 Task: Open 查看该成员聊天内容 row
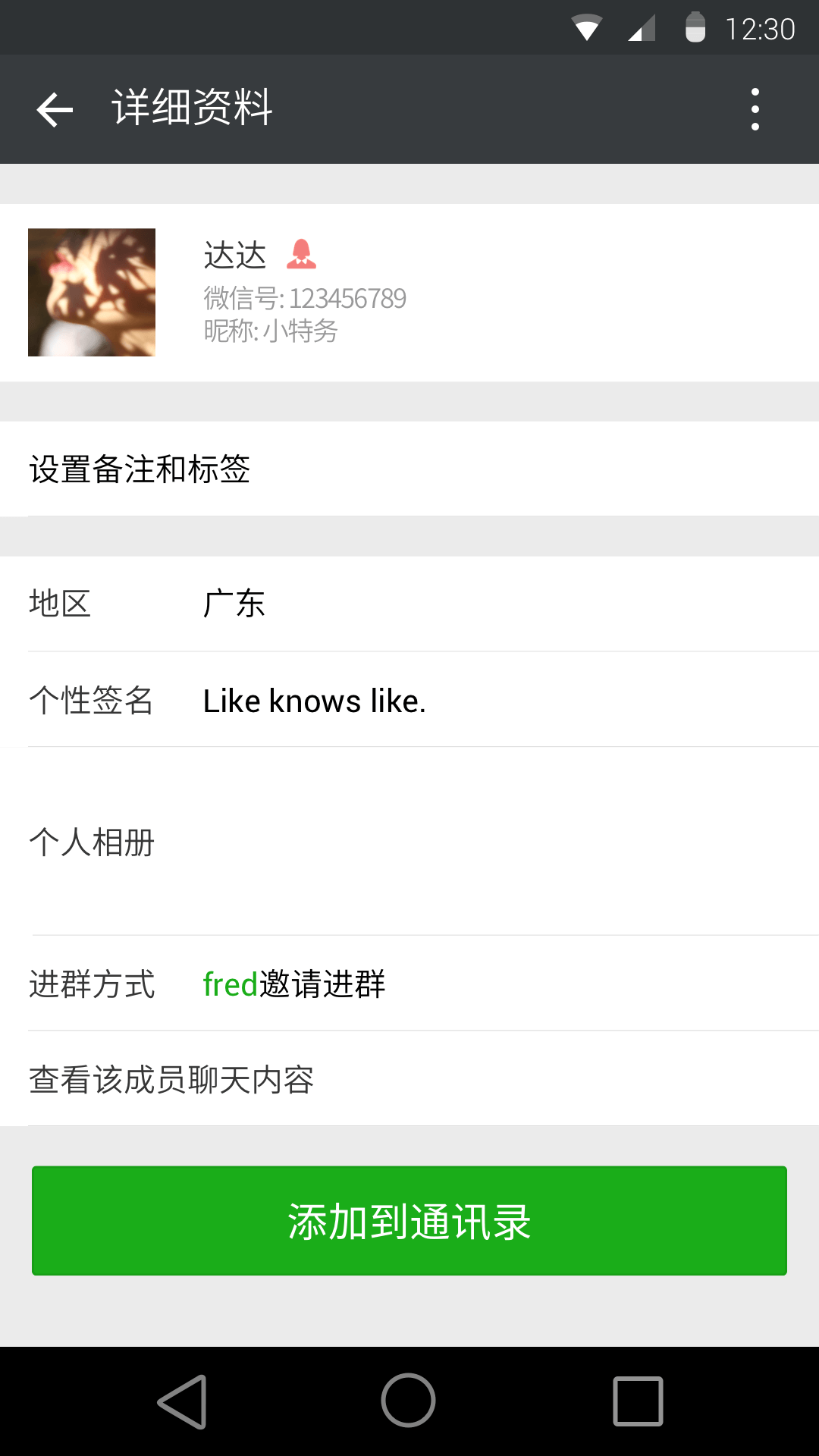pos(409,1079)
